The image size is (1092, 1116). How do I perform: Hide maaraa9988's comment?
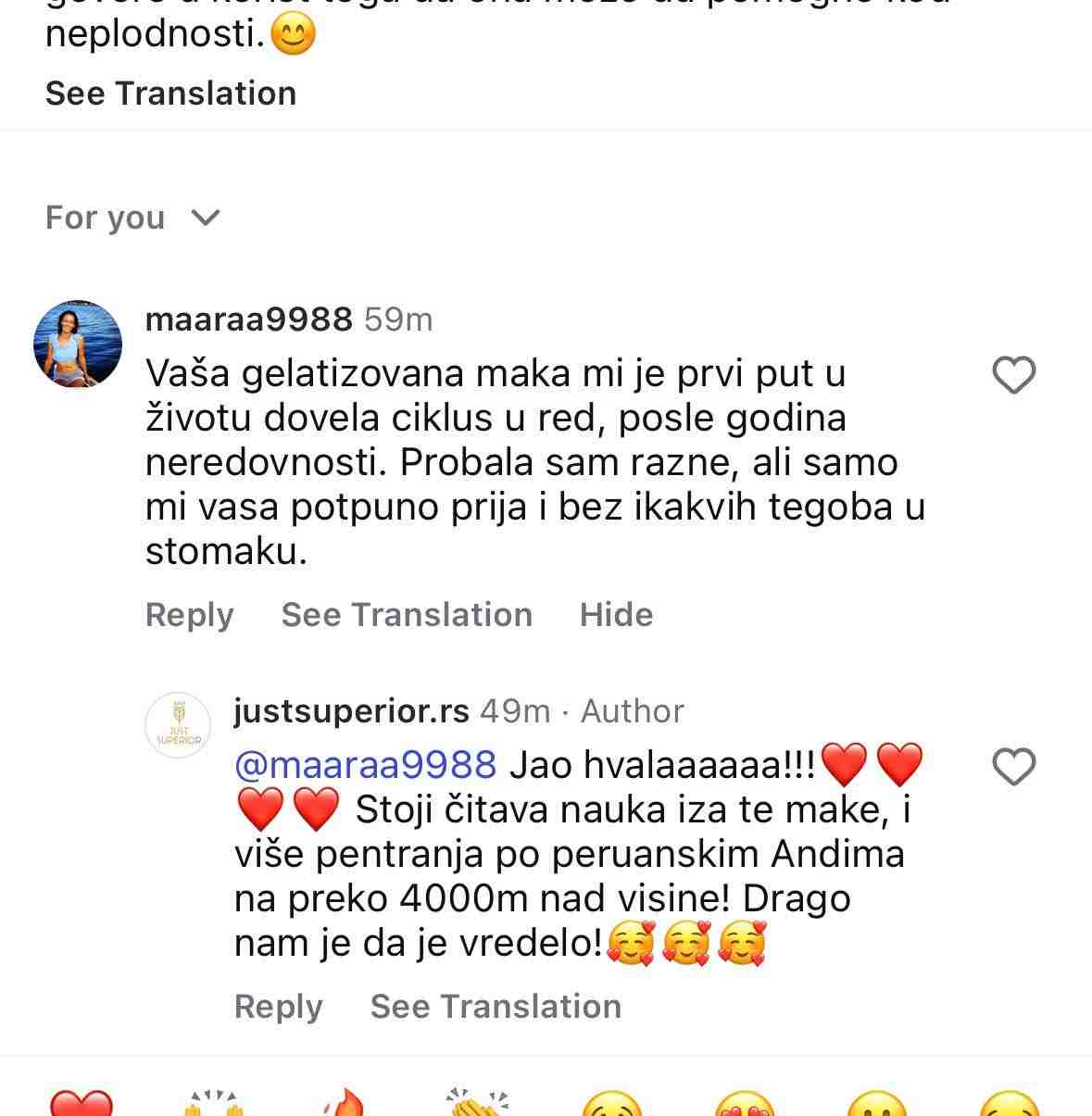point(616,615)
